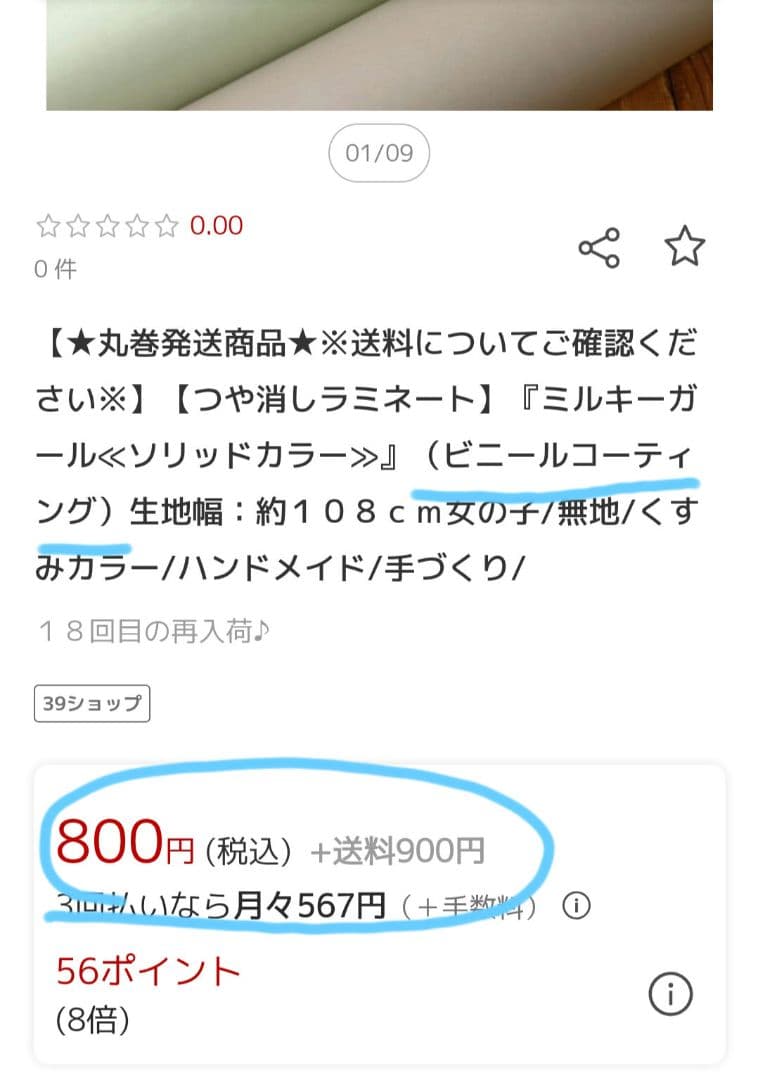Viewport: 759px width, 1080px height.
Task: Tap the fabric roll product photo
Action: (379, 55)
